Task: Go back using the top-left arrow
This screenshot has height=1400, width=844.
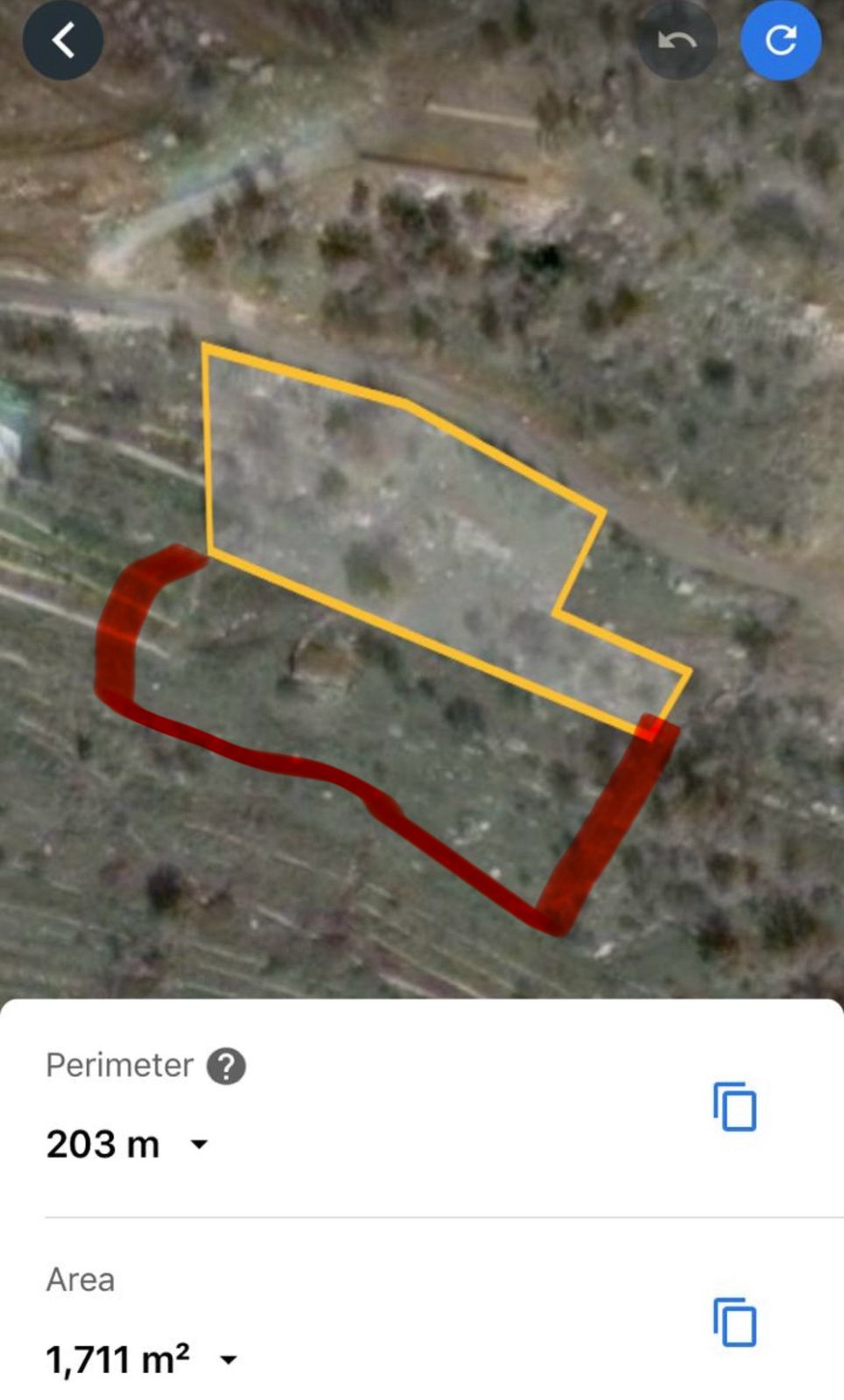Action: point(63,40)
